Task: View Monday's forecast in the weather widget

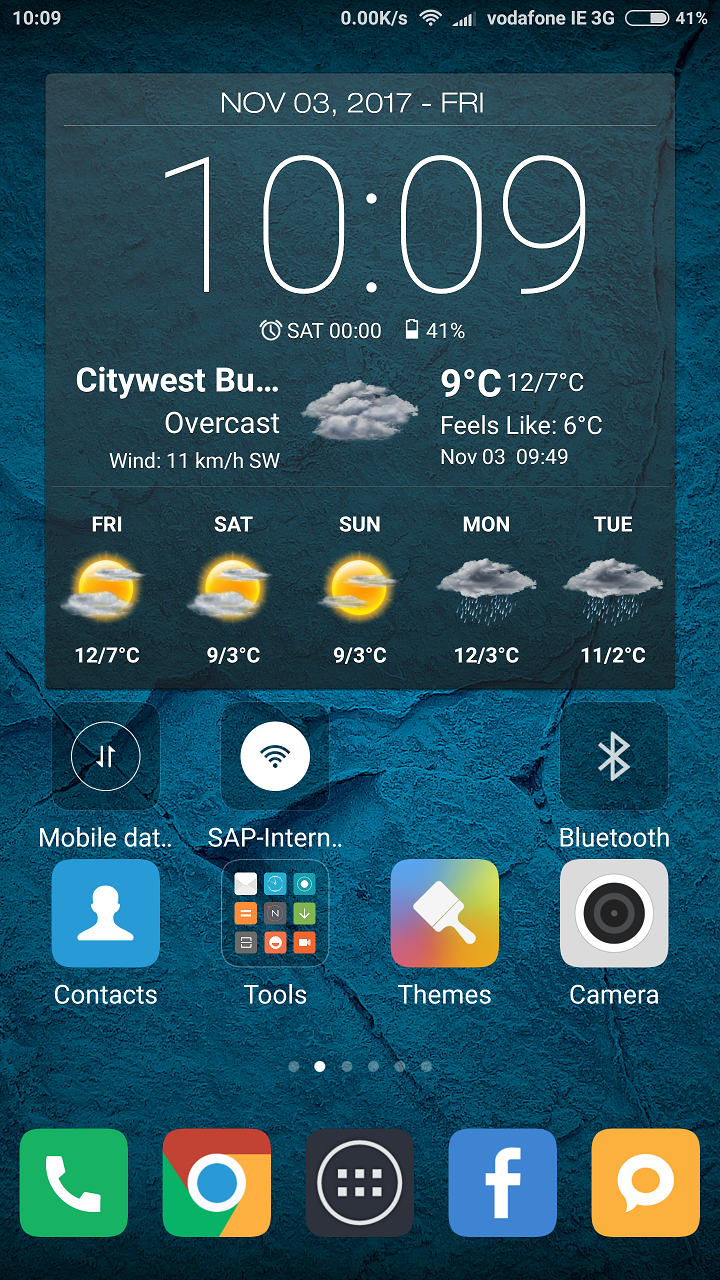Action: pyautogui.click(x=487, y=590)
